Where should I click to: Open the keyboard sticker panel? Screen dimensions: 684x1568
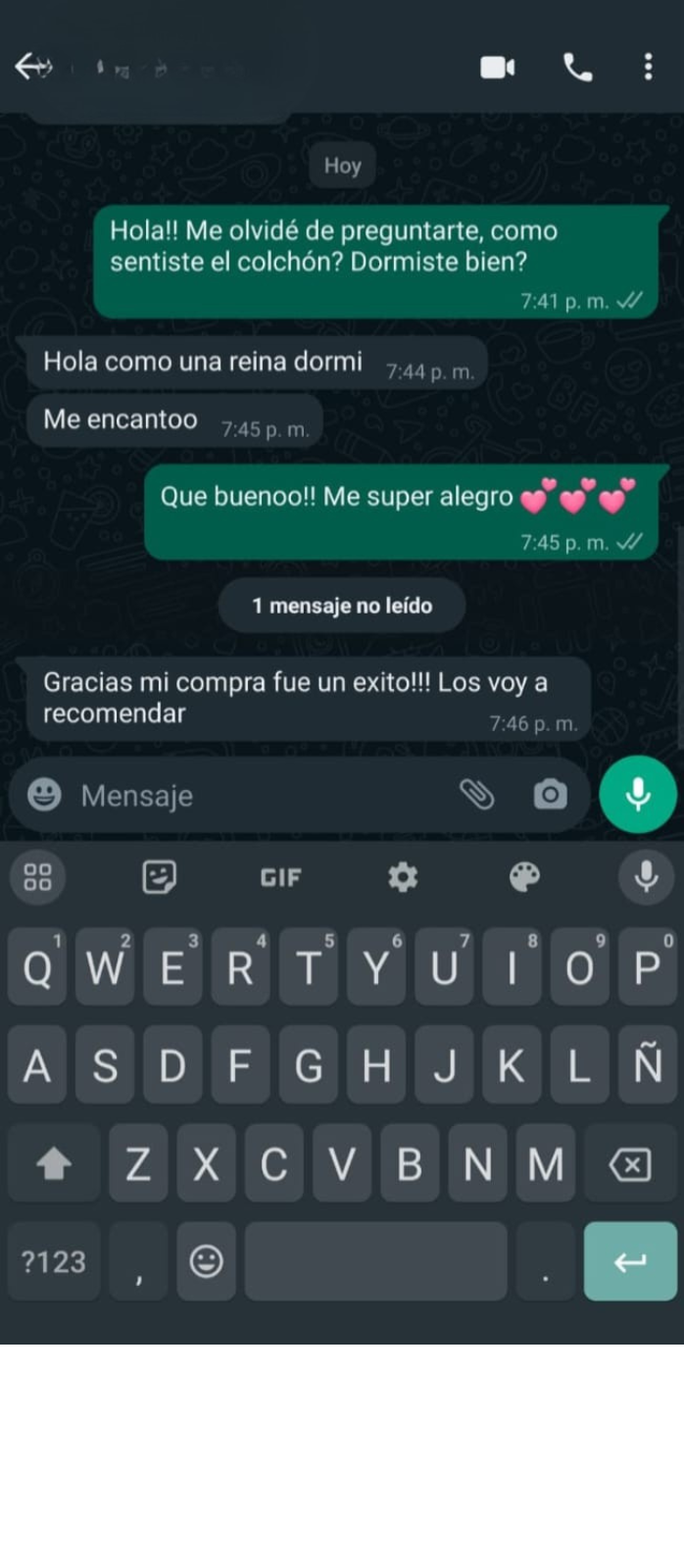click(x=159, y=877)
